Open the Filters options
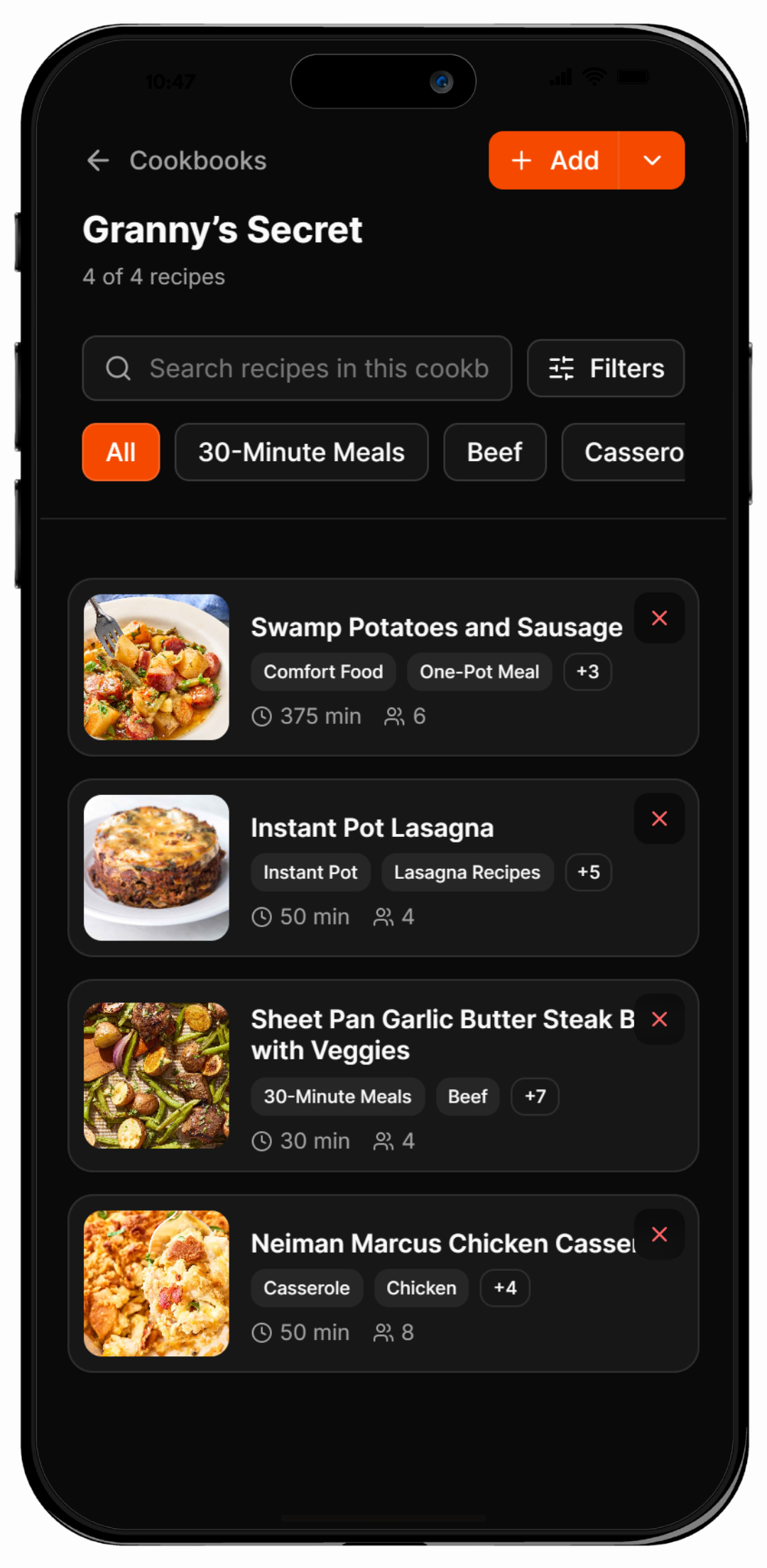 [606, 368]
